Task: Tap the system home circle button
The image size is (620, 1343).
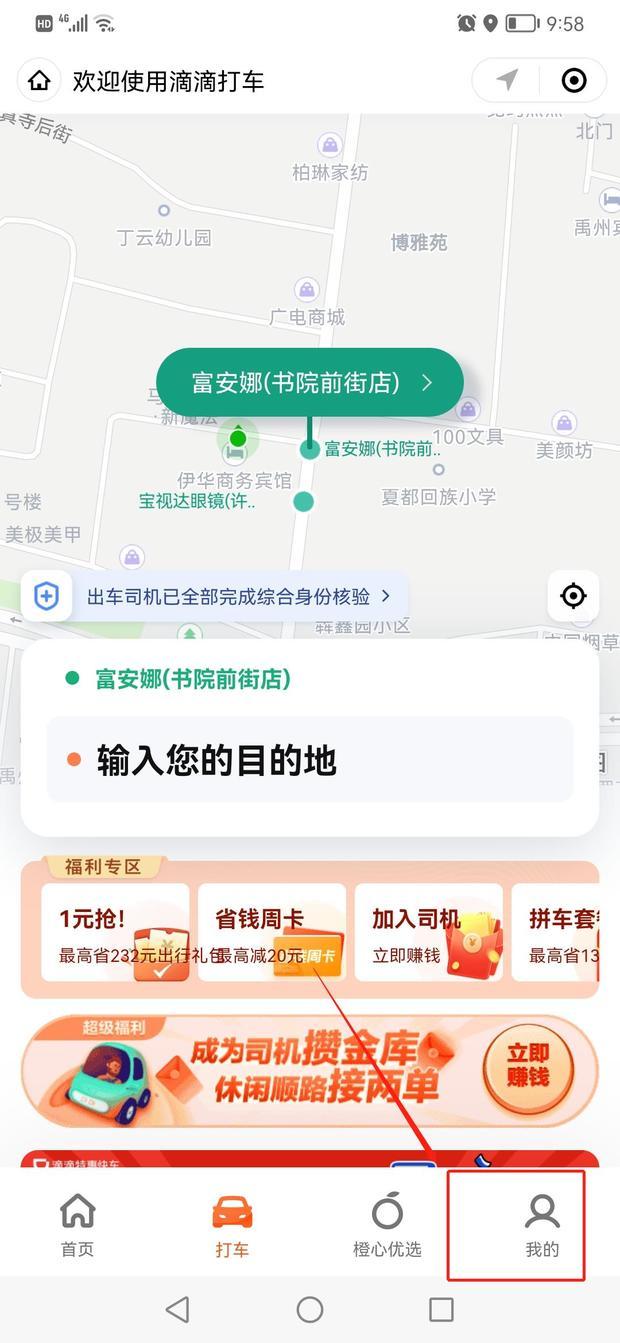Action: tap(310, 1309)
